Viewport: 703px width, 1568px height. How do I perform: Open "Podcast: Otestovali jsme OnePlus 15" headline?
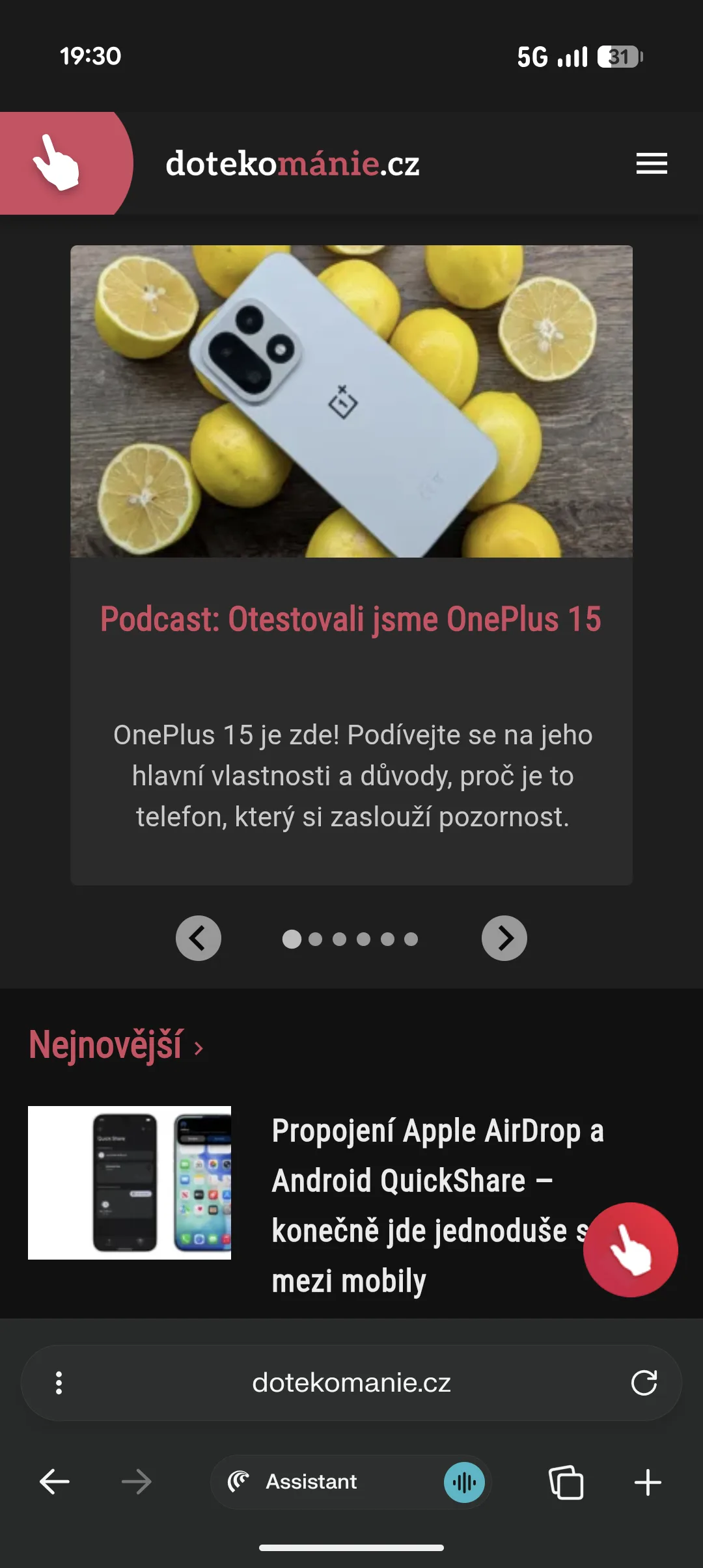click(x=351, y=619)
